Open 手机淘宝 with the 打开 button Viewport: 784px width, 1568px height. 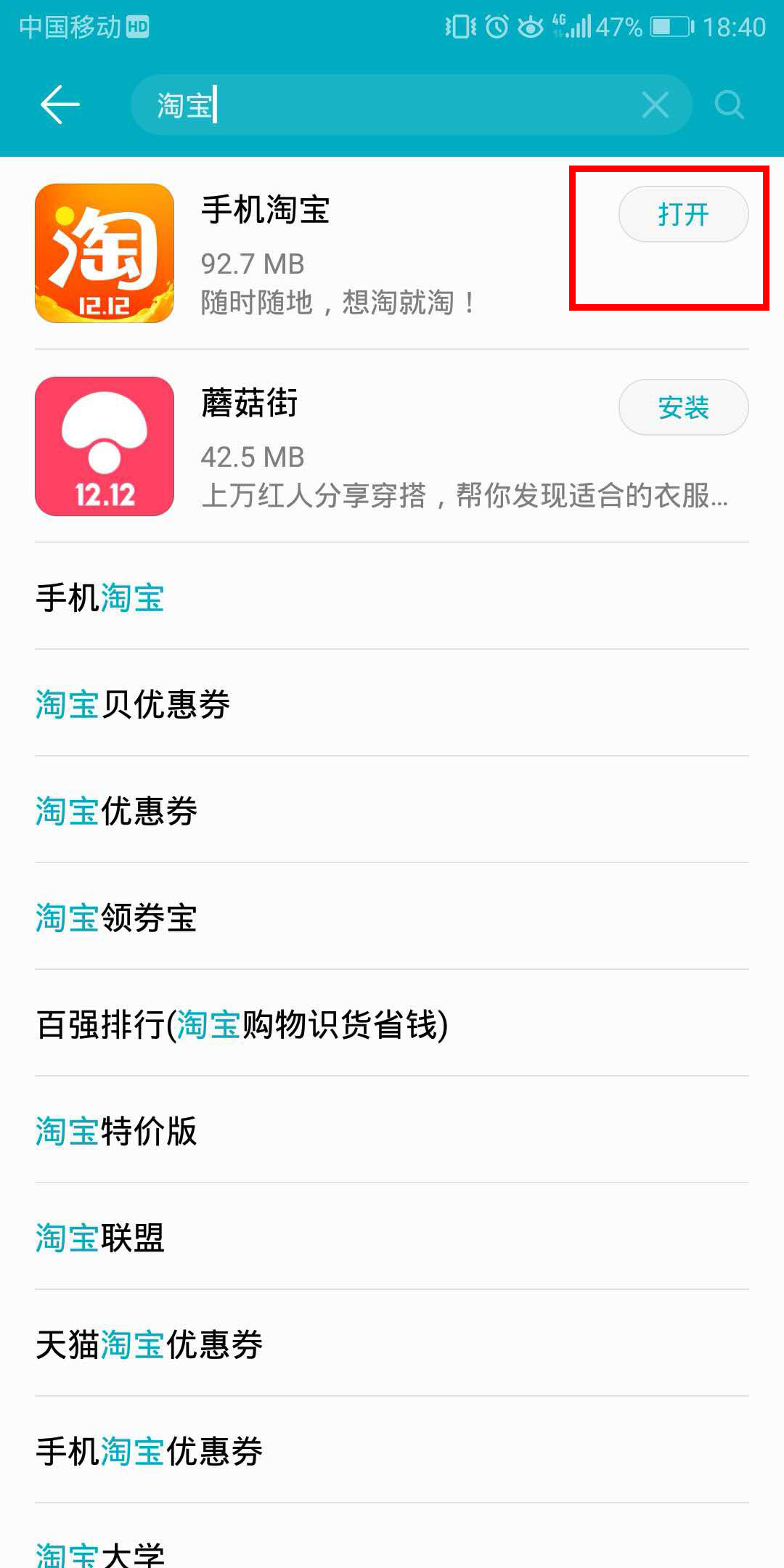(683, 215)
